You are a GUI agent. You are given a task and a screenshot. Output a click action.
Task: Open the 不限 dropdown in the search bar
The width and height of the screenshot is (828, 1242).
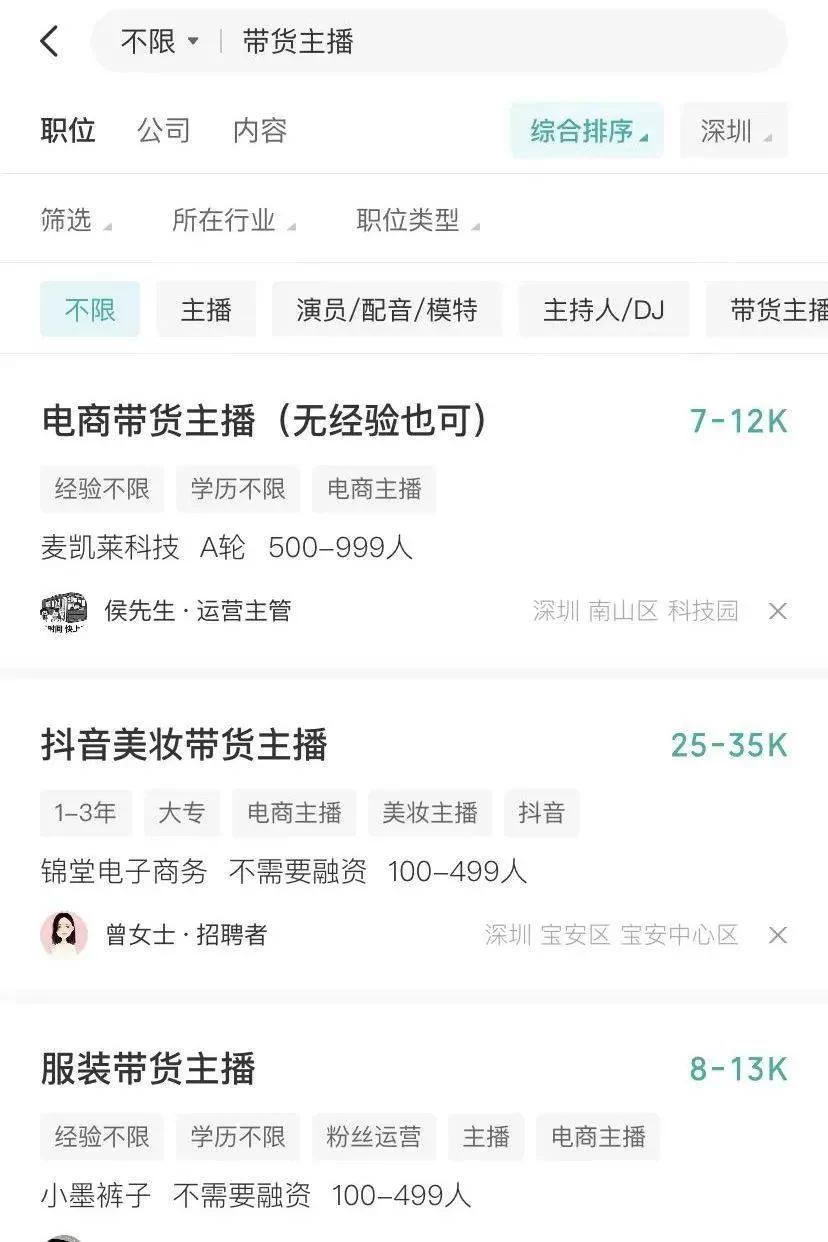[x=159, y=42]
